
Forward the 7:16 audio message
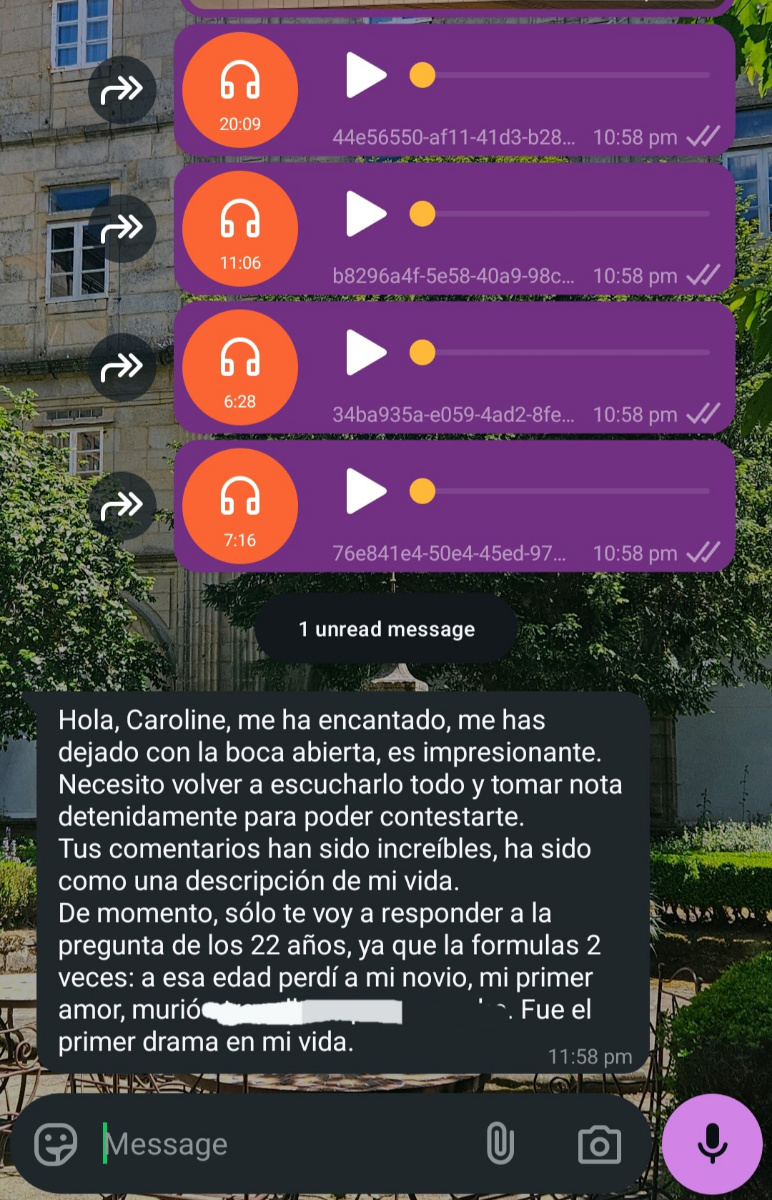tap(122, 505)
